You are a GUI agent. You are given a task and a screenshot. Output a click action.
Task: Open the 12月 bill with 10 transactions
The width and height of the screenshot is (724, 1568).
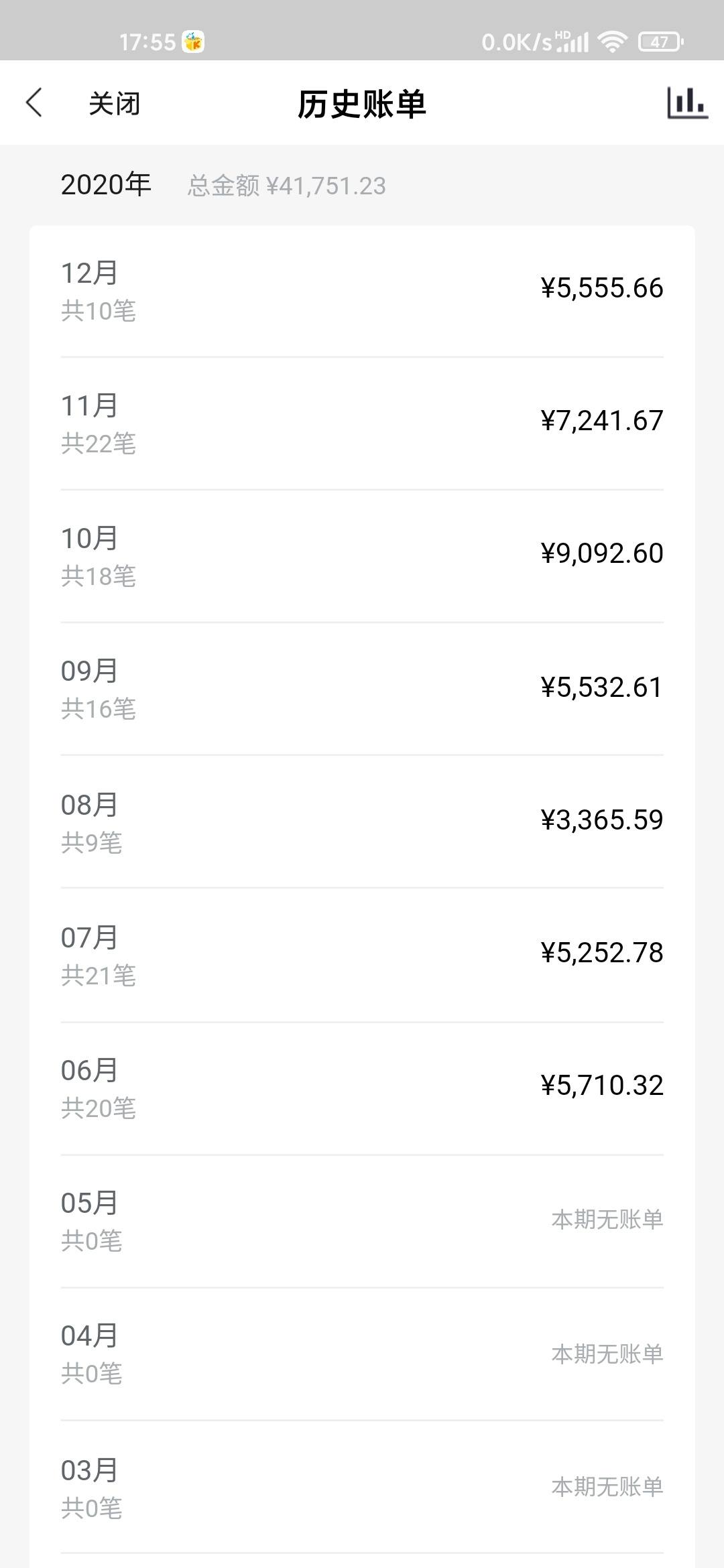[x=362, y=291]
